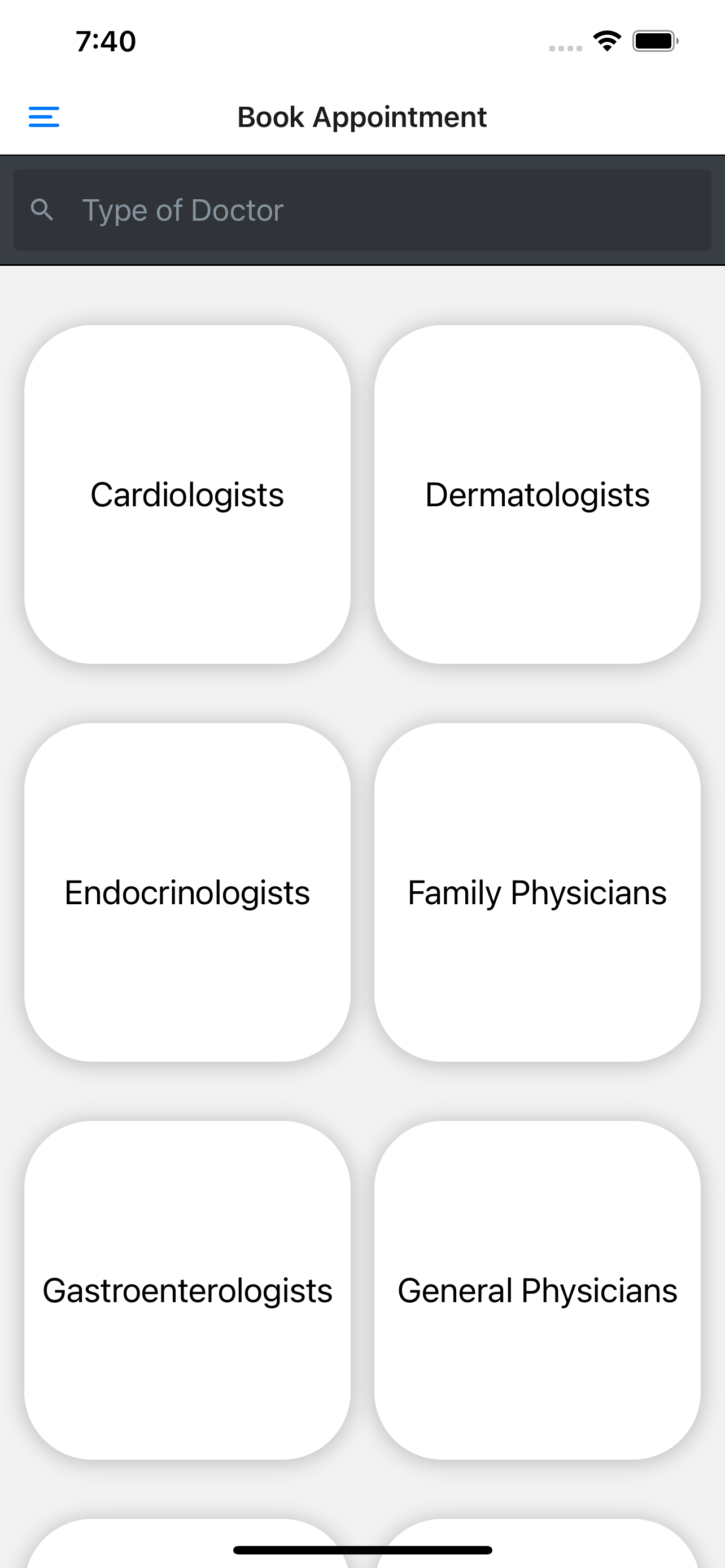Open the side drawer menu
This screenshot has width=725, height=1568.
click(44, 117)
